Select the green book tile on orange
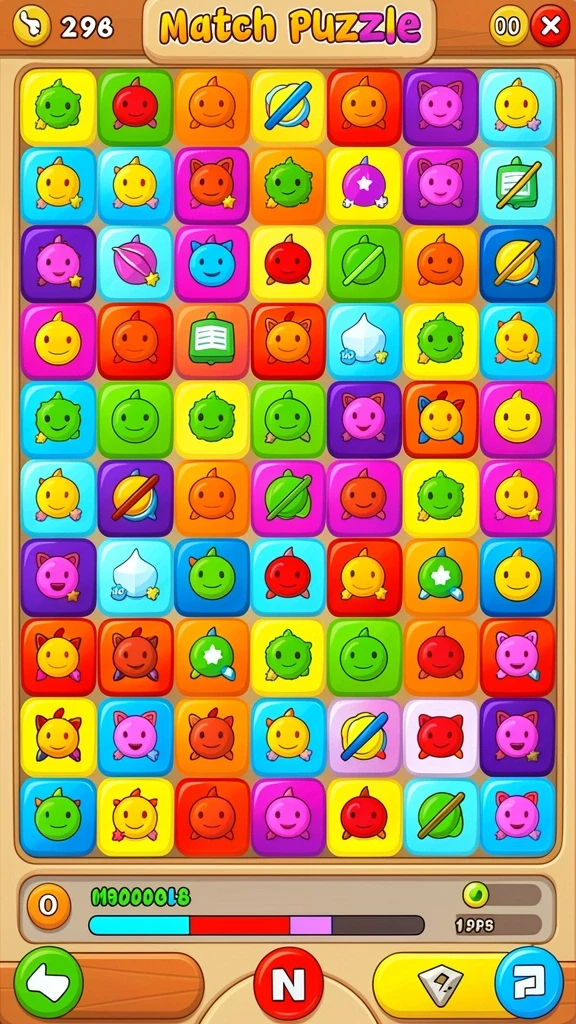Image resolution: width=576 pixels, height=1024 pixels. tap(212, 342)
